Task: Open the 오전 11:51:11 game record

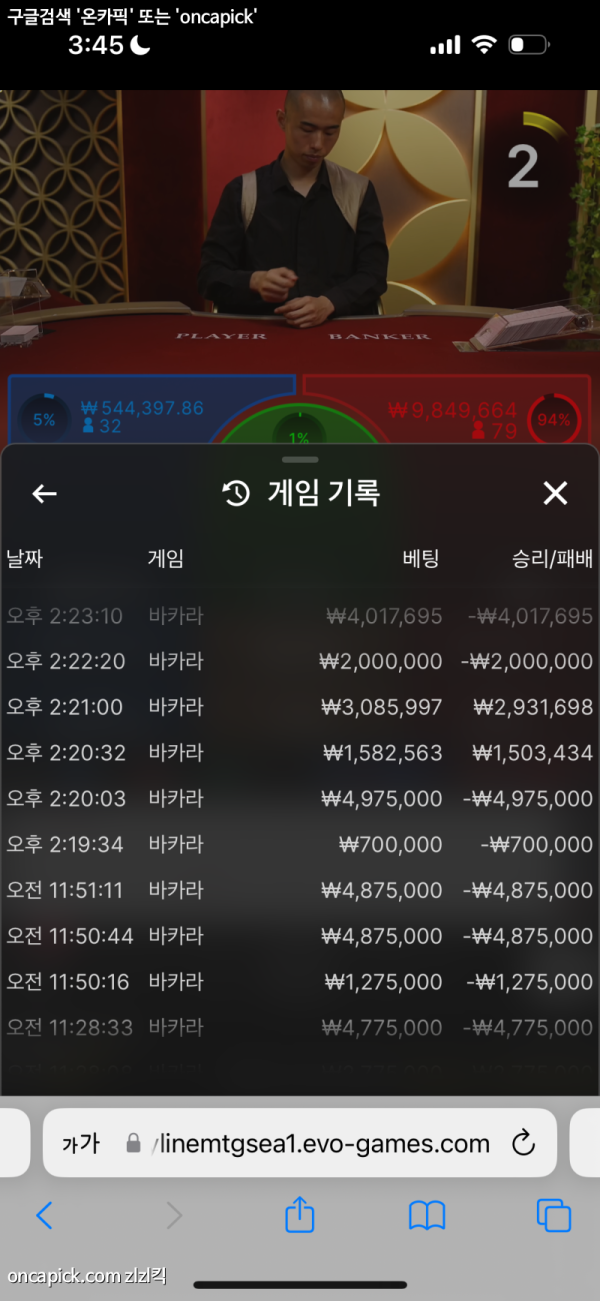Action: tap(300, 890)
